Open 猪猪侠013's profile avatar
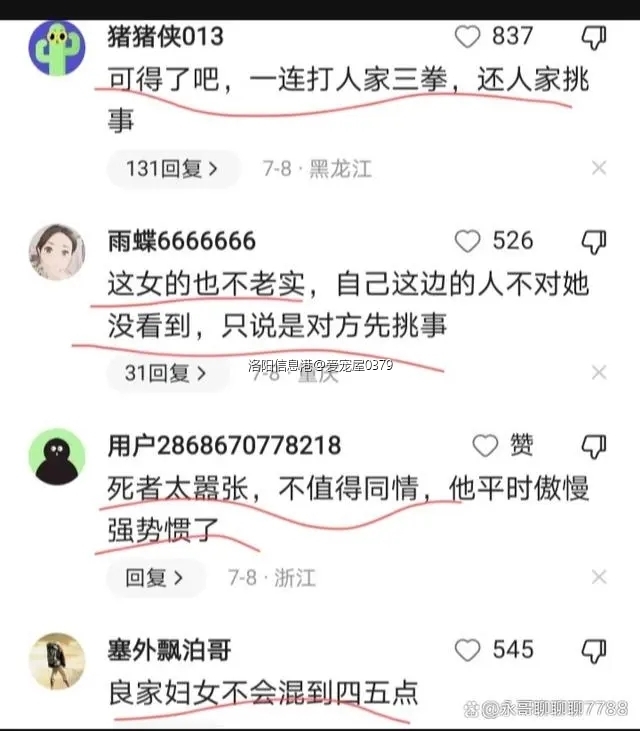Screen dimensions: 640x731 [x=56, y=47]
